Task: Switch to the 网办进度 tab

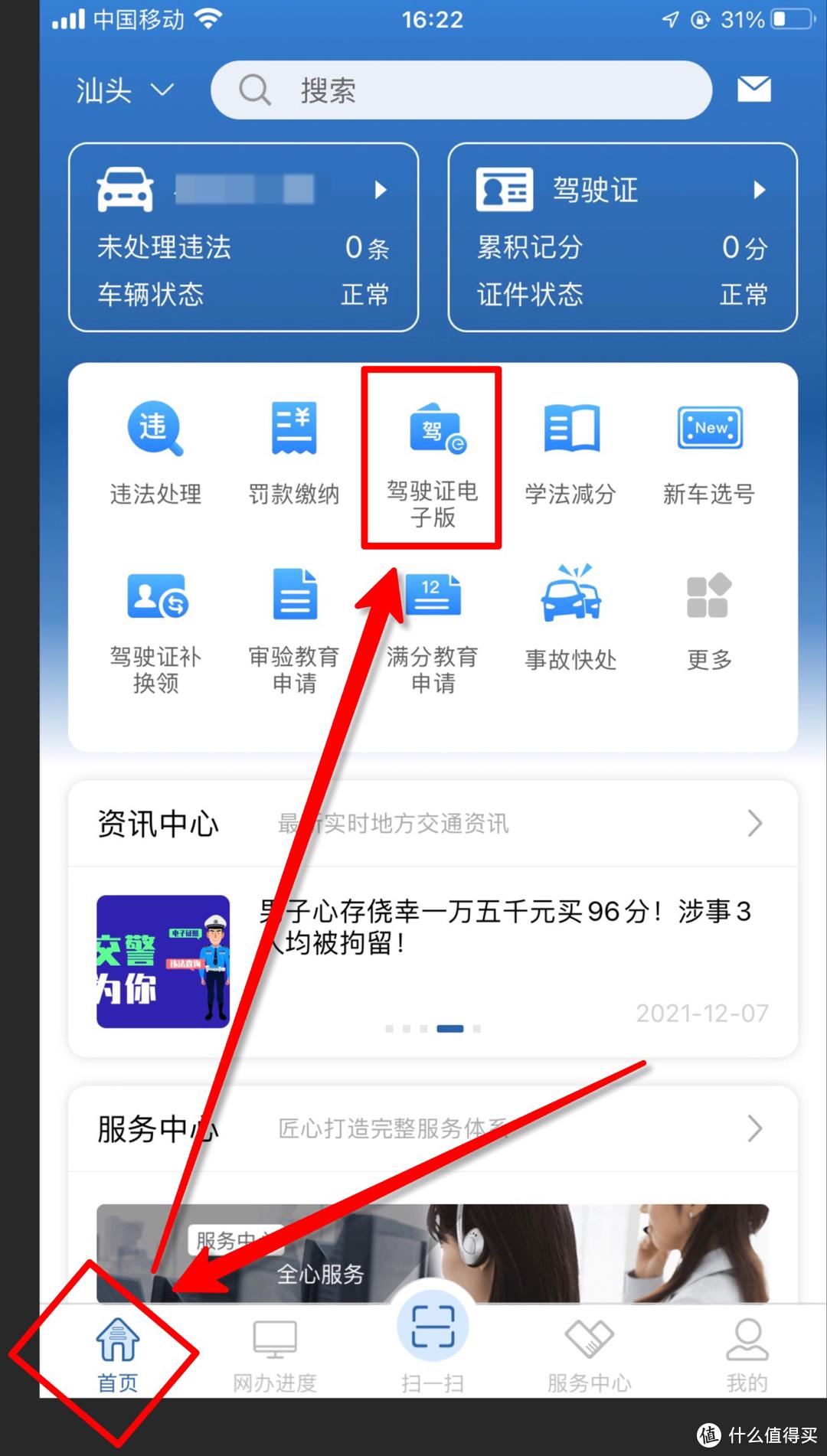Action: [x=275, y=1355]
